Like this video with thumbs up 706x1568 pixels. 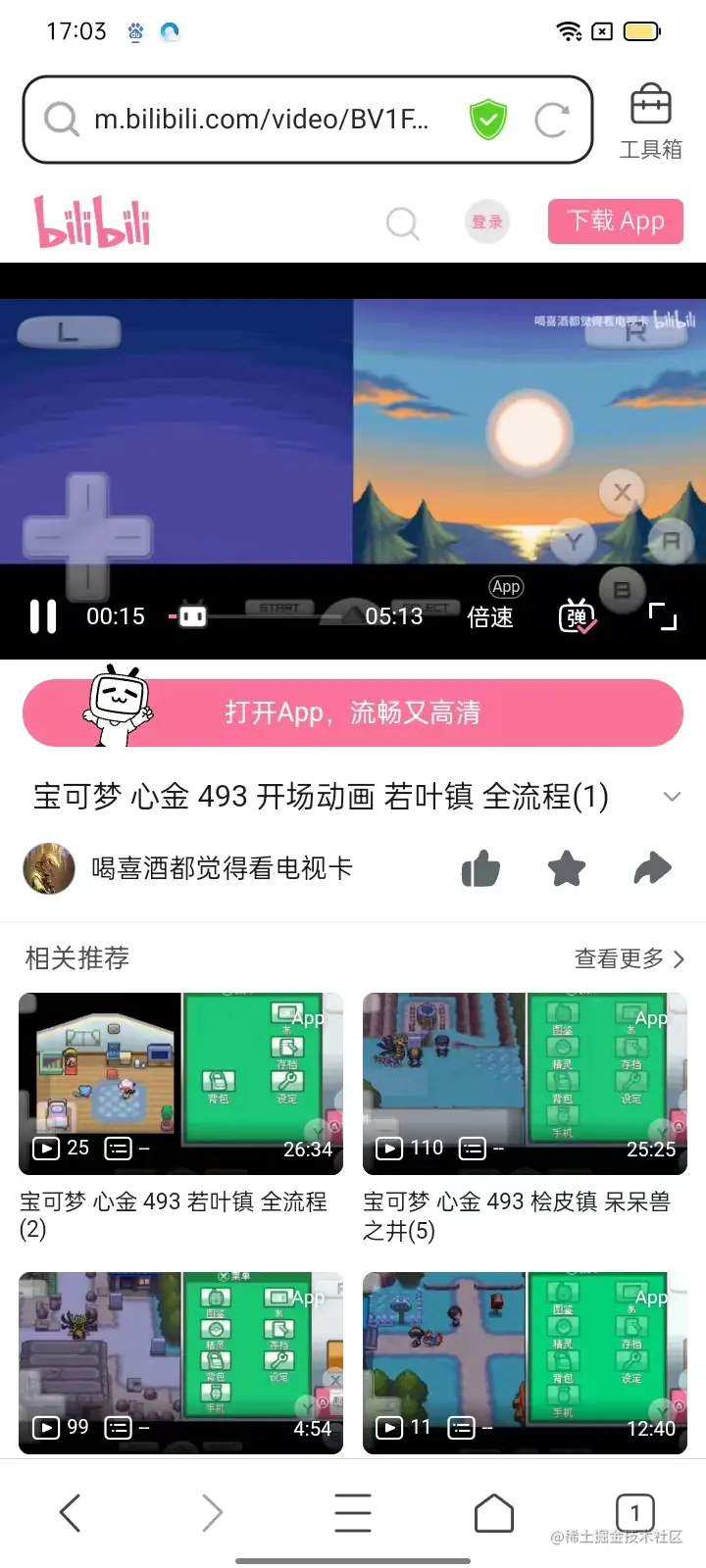coord(480,868)
